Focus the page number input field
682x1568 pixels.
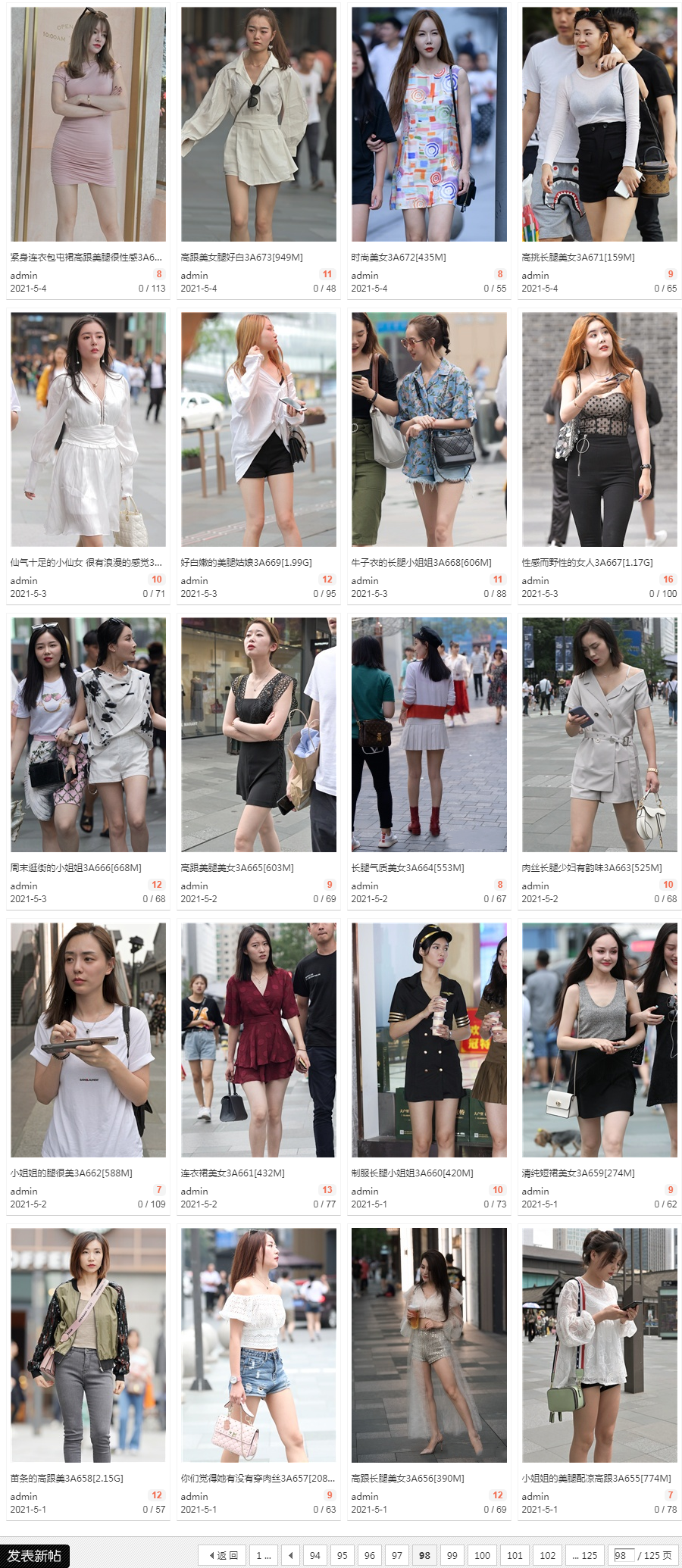[623, 1555]
